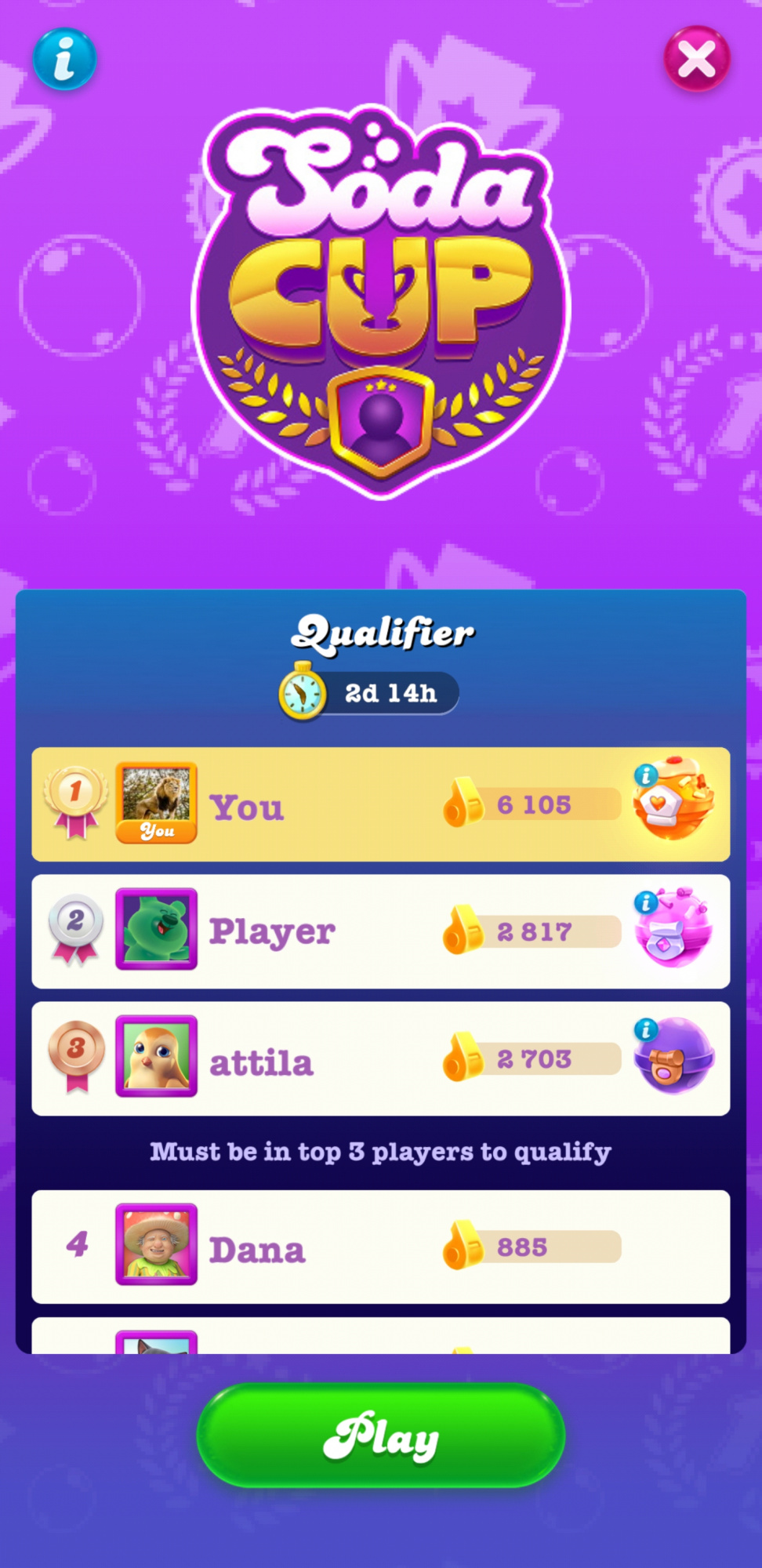Screen dimensions: 762x1568
Task: View second place reward info
Action: [646, 902]
